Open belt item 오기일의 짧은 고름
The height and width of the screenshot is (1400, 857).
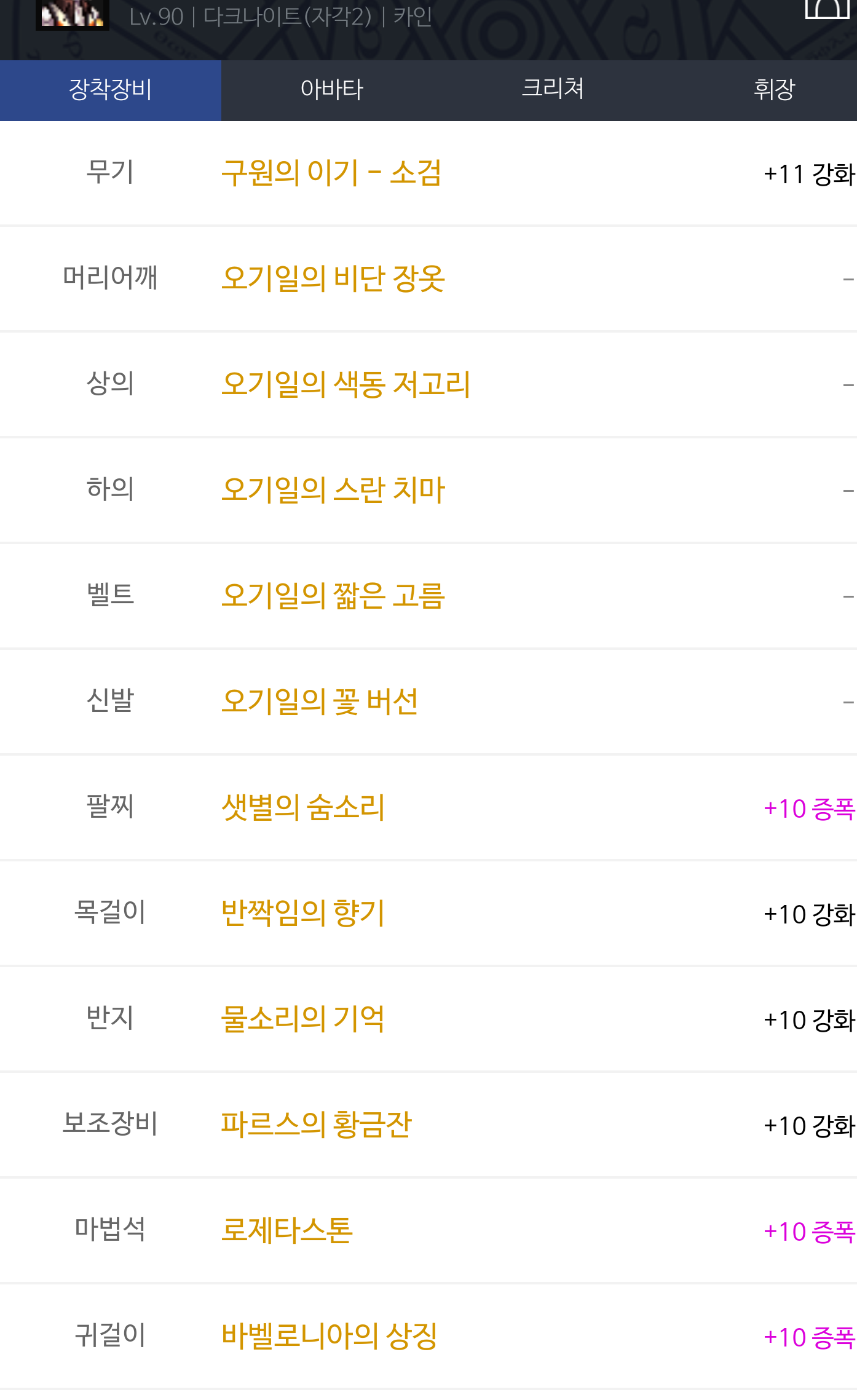point(333,596)
